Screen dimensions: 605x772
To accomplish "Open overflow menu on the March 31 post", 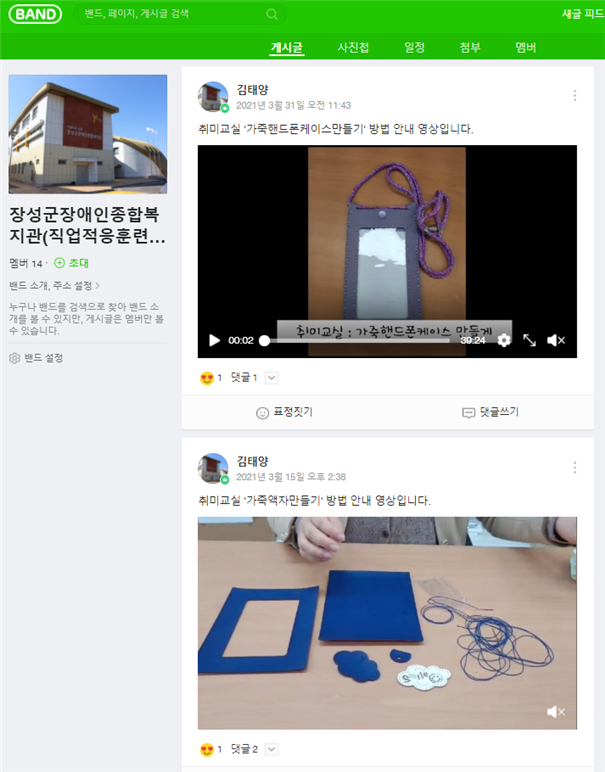I will point(574,96).
